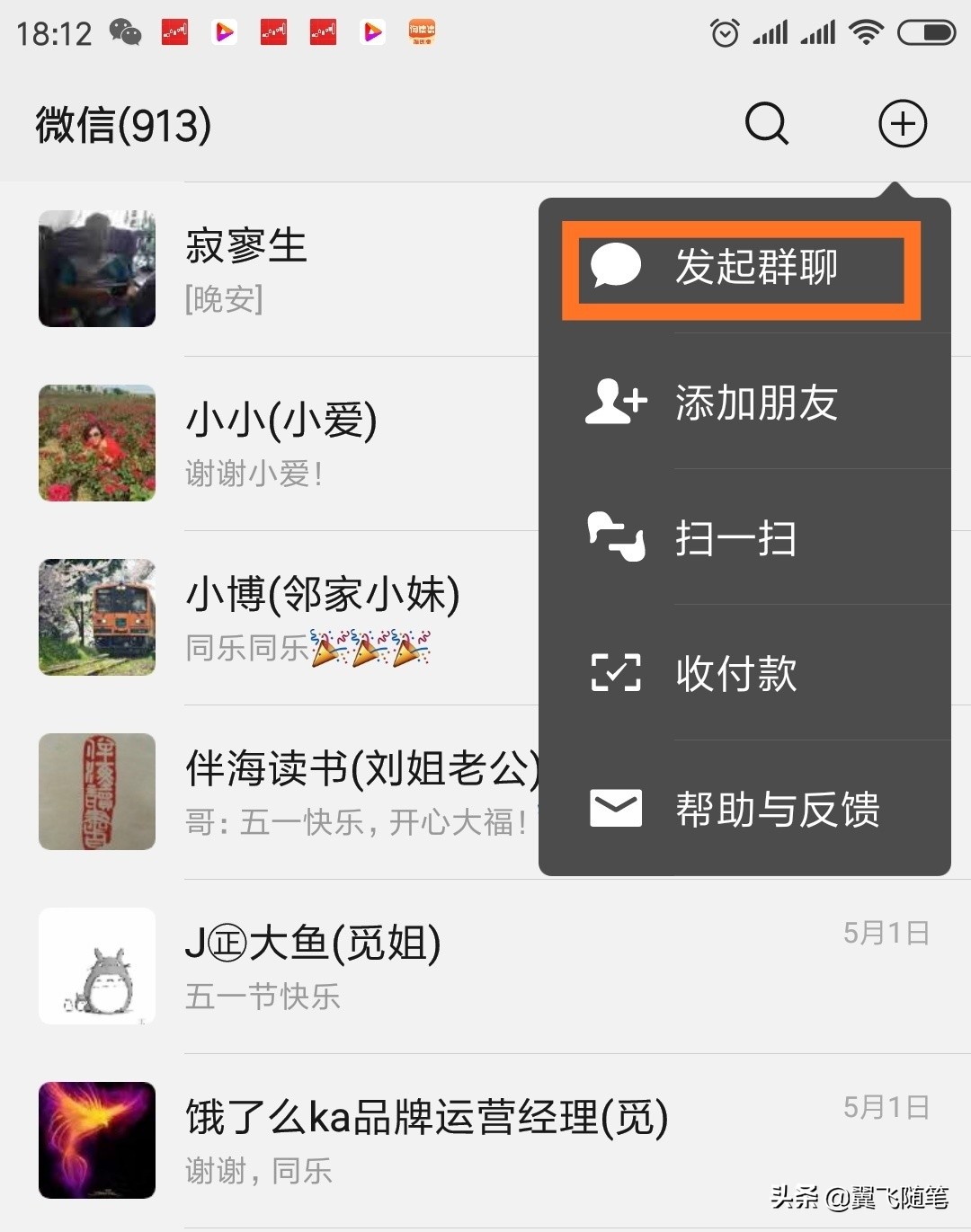971x1232 pixels.
Task: Click the search magnifier icon
Action: point(766,125)
